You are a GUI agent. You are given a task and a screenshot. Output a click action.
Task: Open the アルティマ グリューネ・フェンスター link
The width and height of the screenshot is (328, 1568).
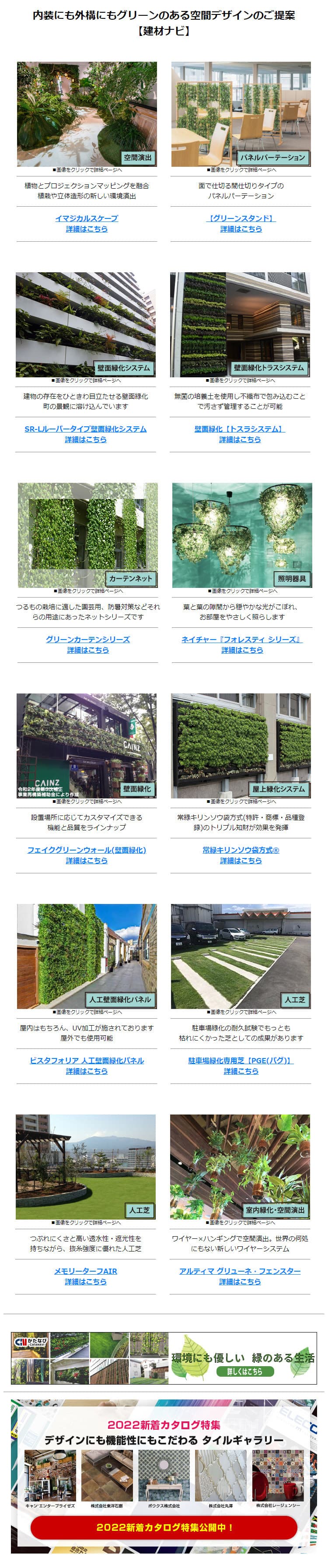240,1271
